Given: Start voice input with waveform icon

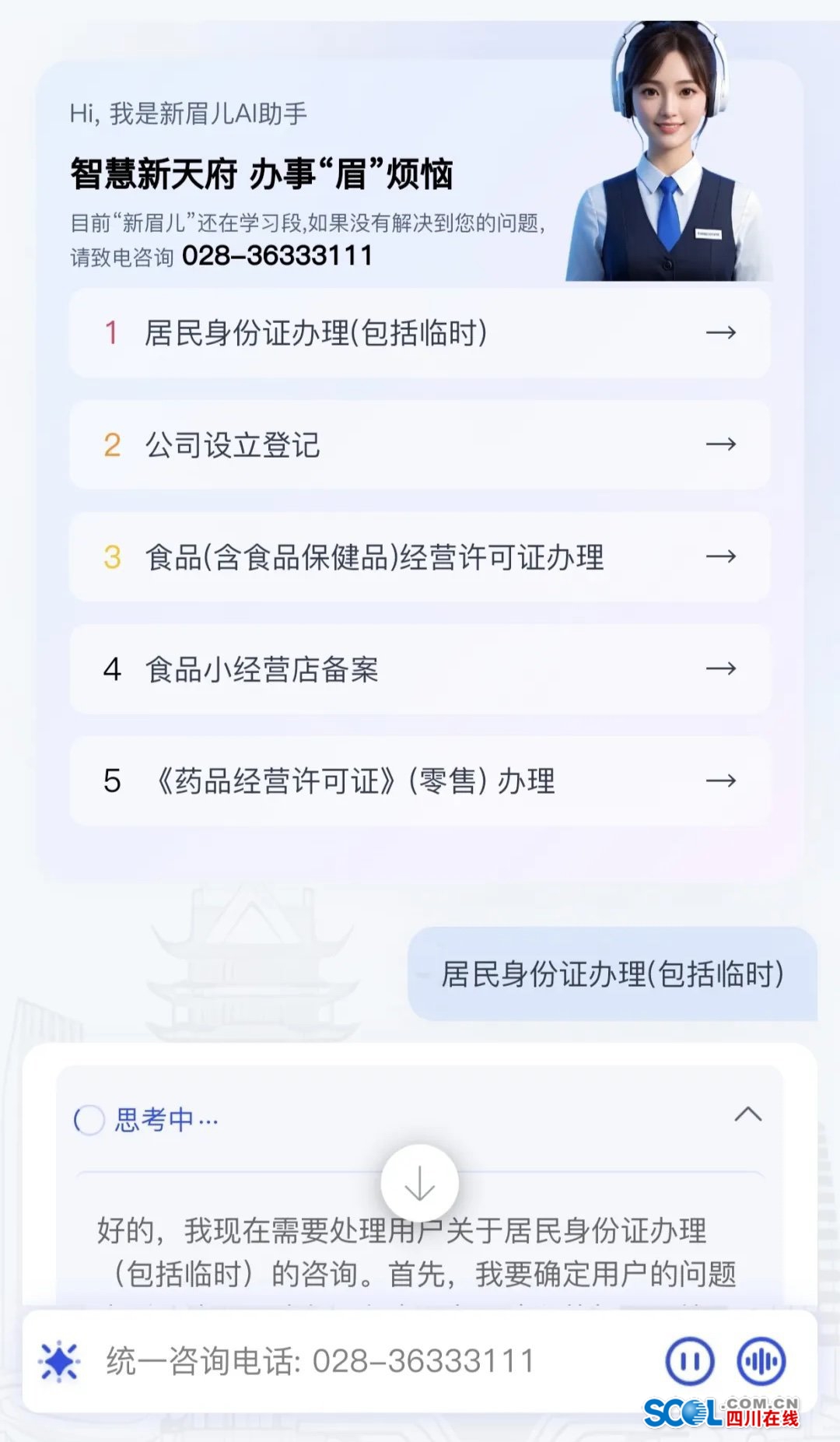Looking at the screenshot, I should pos(761,1361).
